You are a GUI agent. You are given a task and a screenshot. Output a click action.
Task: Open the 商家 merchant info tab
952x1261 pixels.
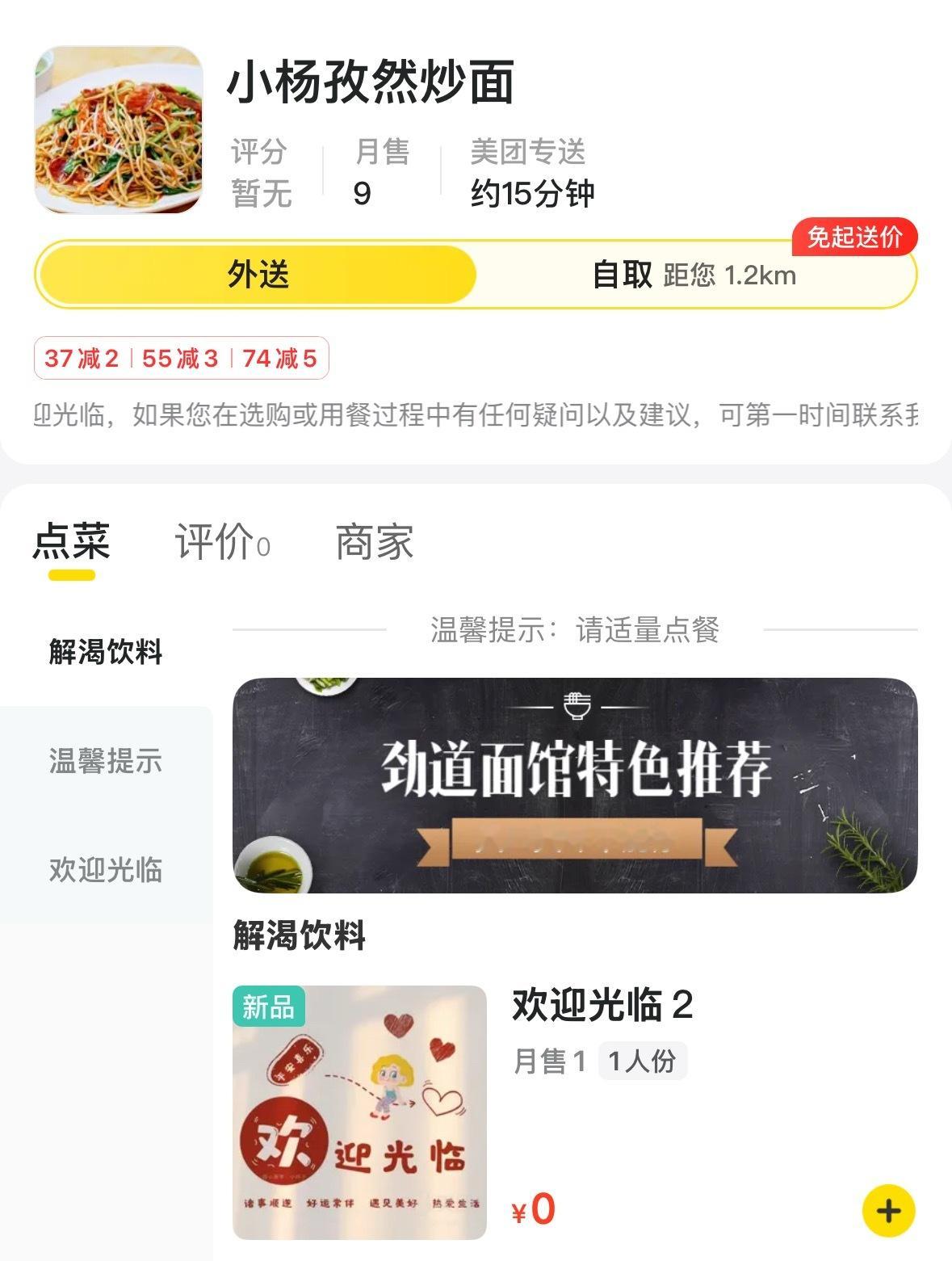tap(373, 545)
